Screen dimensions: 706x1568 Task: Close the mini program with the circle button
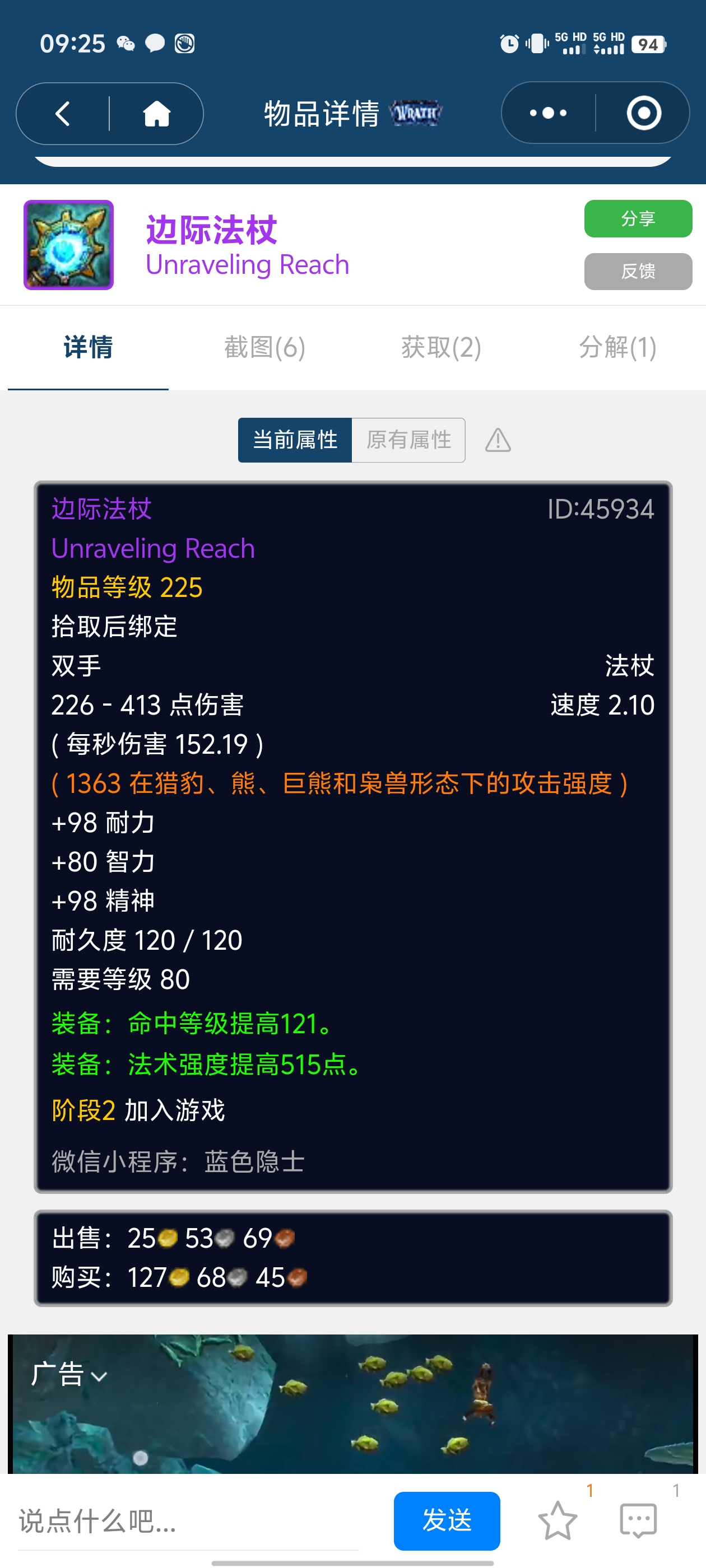[x=643, y=113]
